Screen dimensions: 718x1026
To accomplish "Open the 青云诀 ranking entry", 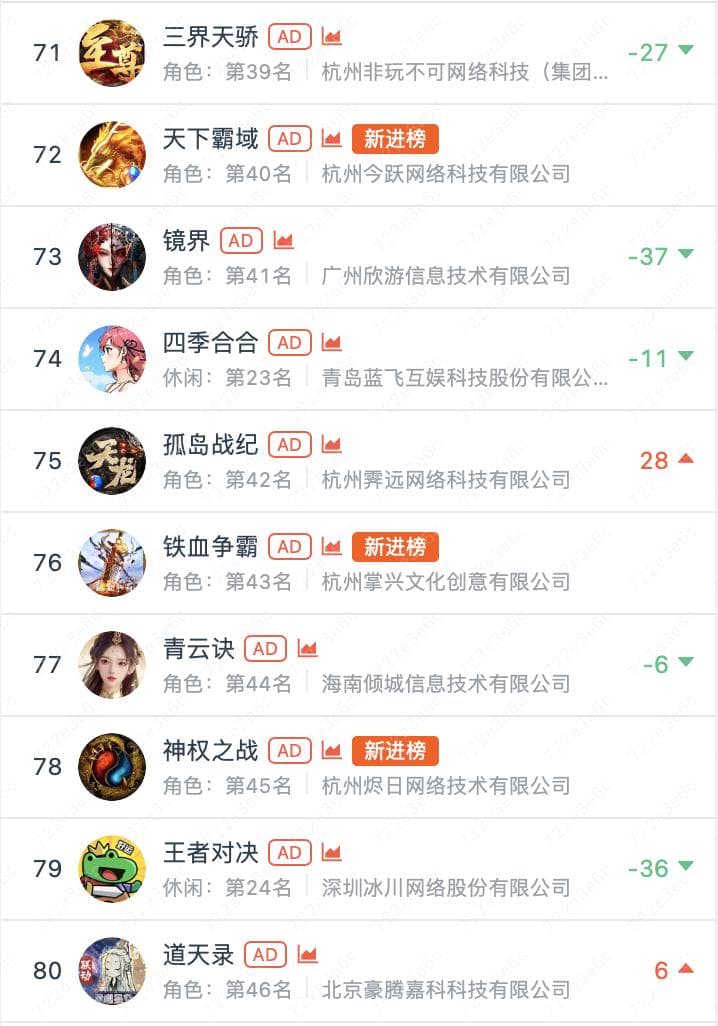I will 199,649.
